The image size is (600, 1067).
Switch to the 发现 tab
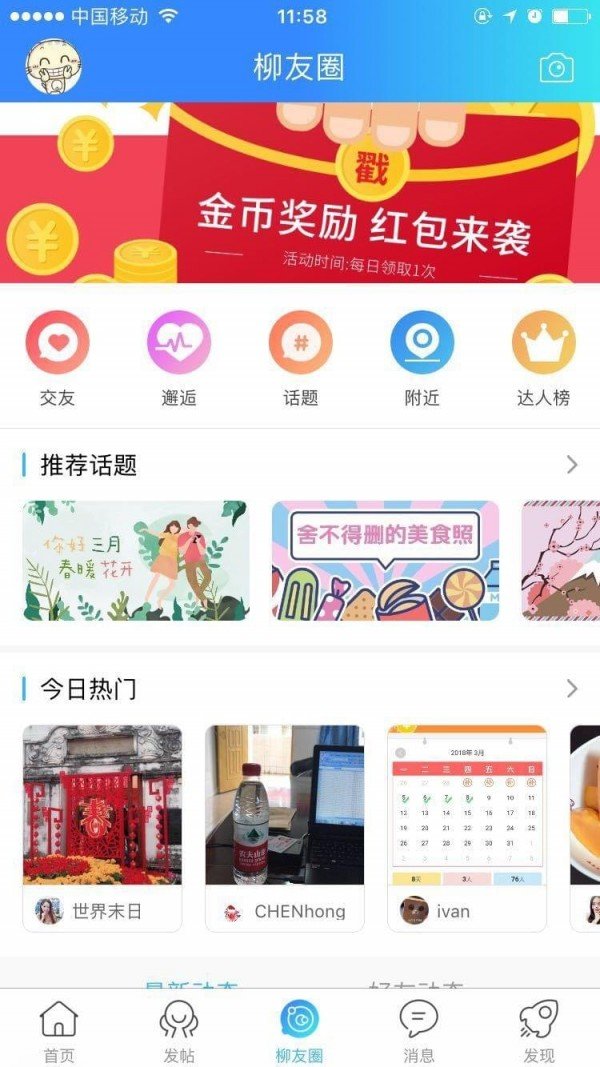click(x=539, y=1030)
